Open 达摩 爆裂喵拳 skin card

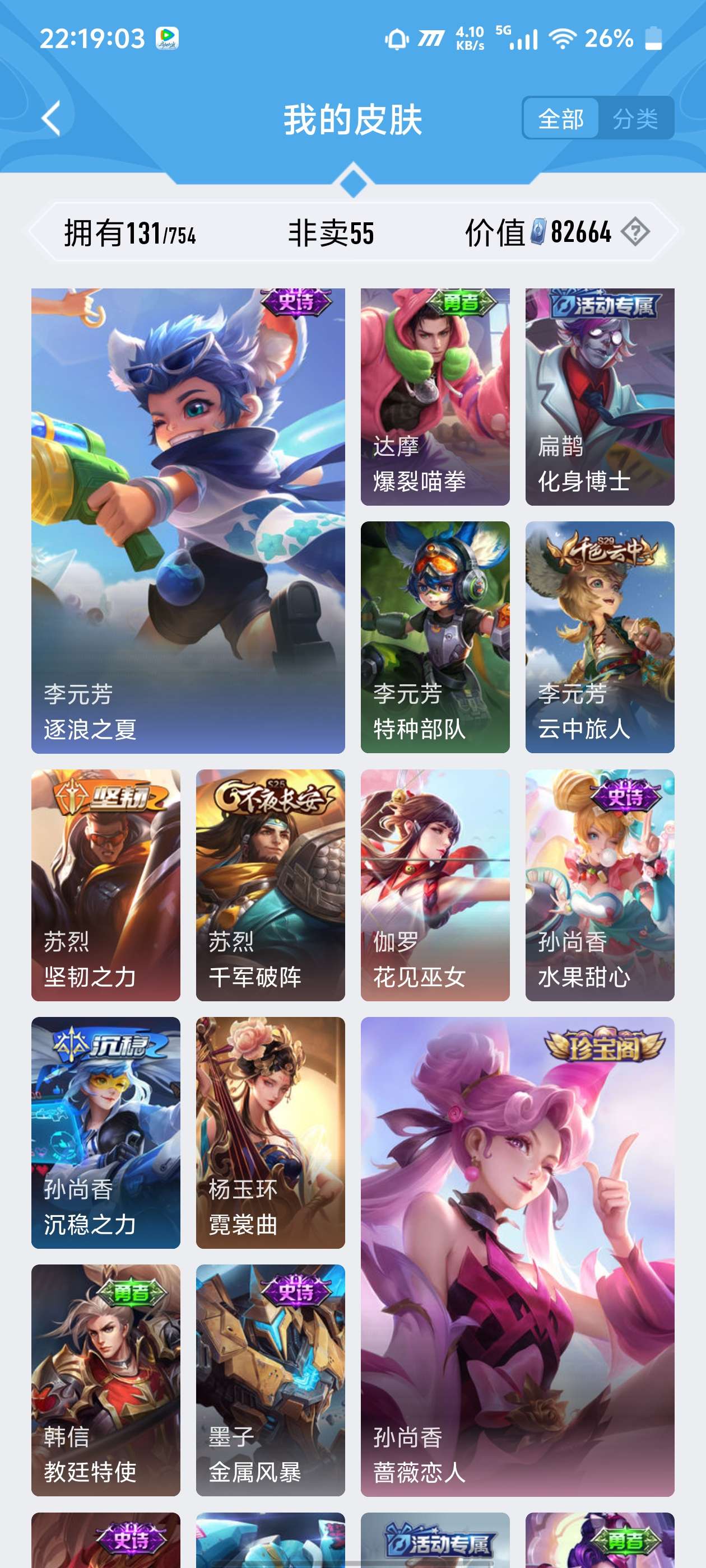click(x=435, y=397)
